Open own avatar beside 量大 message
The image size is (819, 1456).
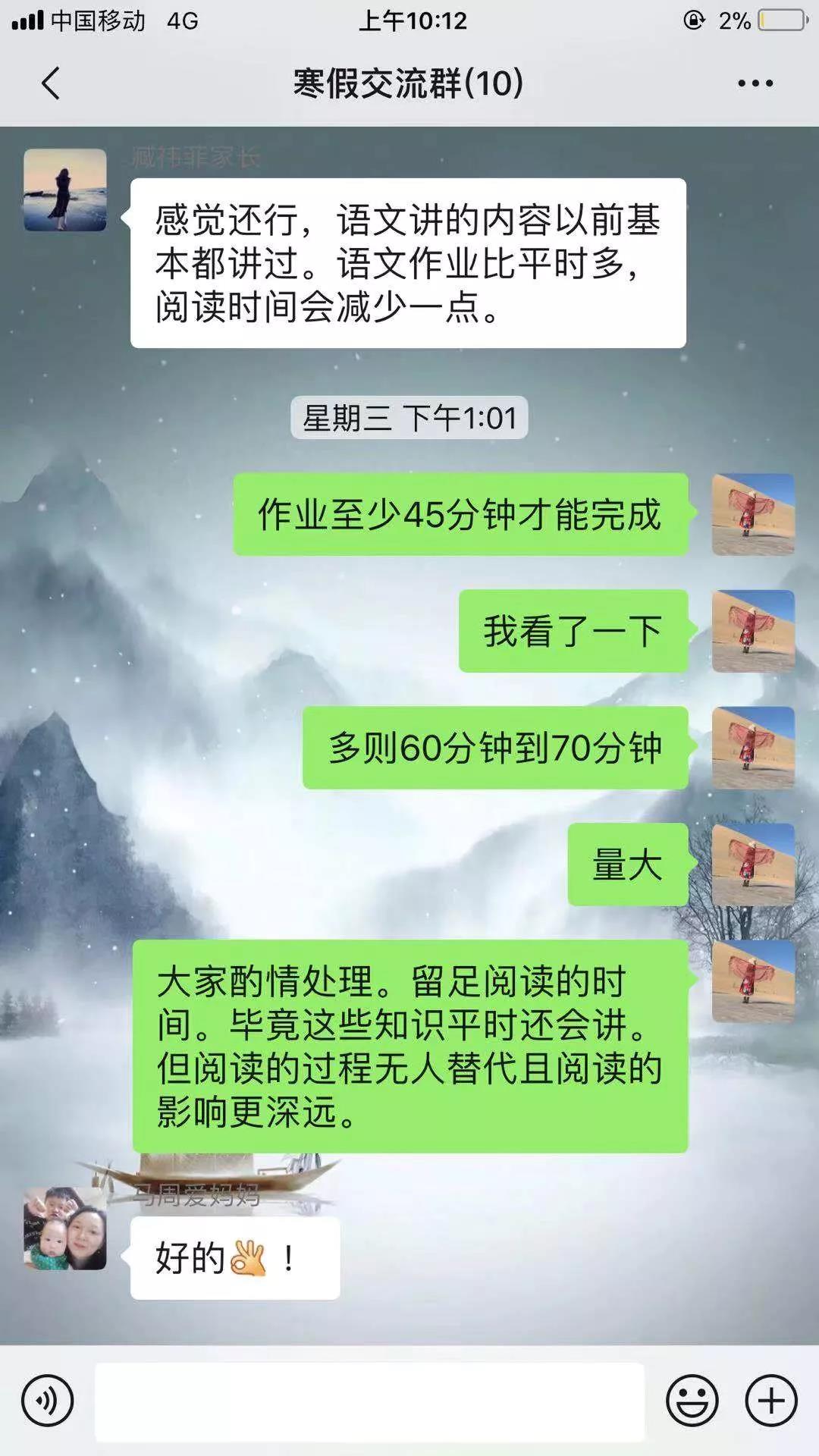click(x=753, y=864)
